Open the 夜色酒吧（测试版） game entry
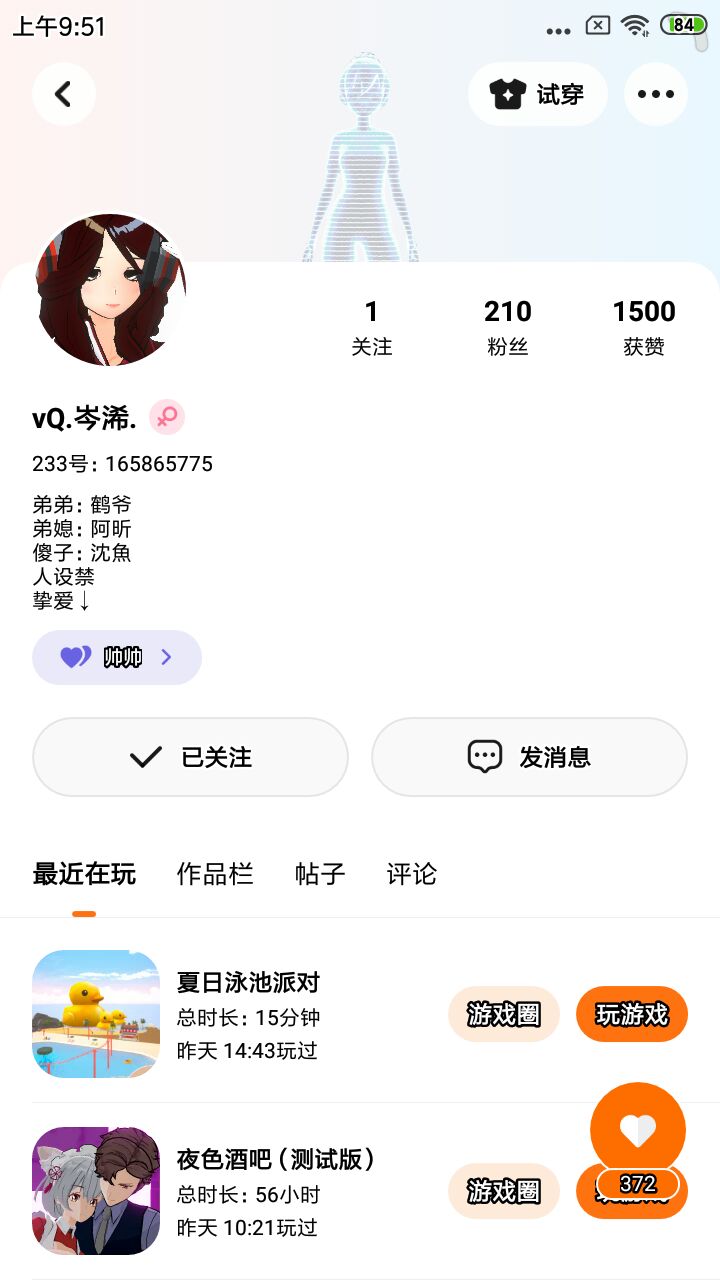The image size is (720, 1280). 275,1190
